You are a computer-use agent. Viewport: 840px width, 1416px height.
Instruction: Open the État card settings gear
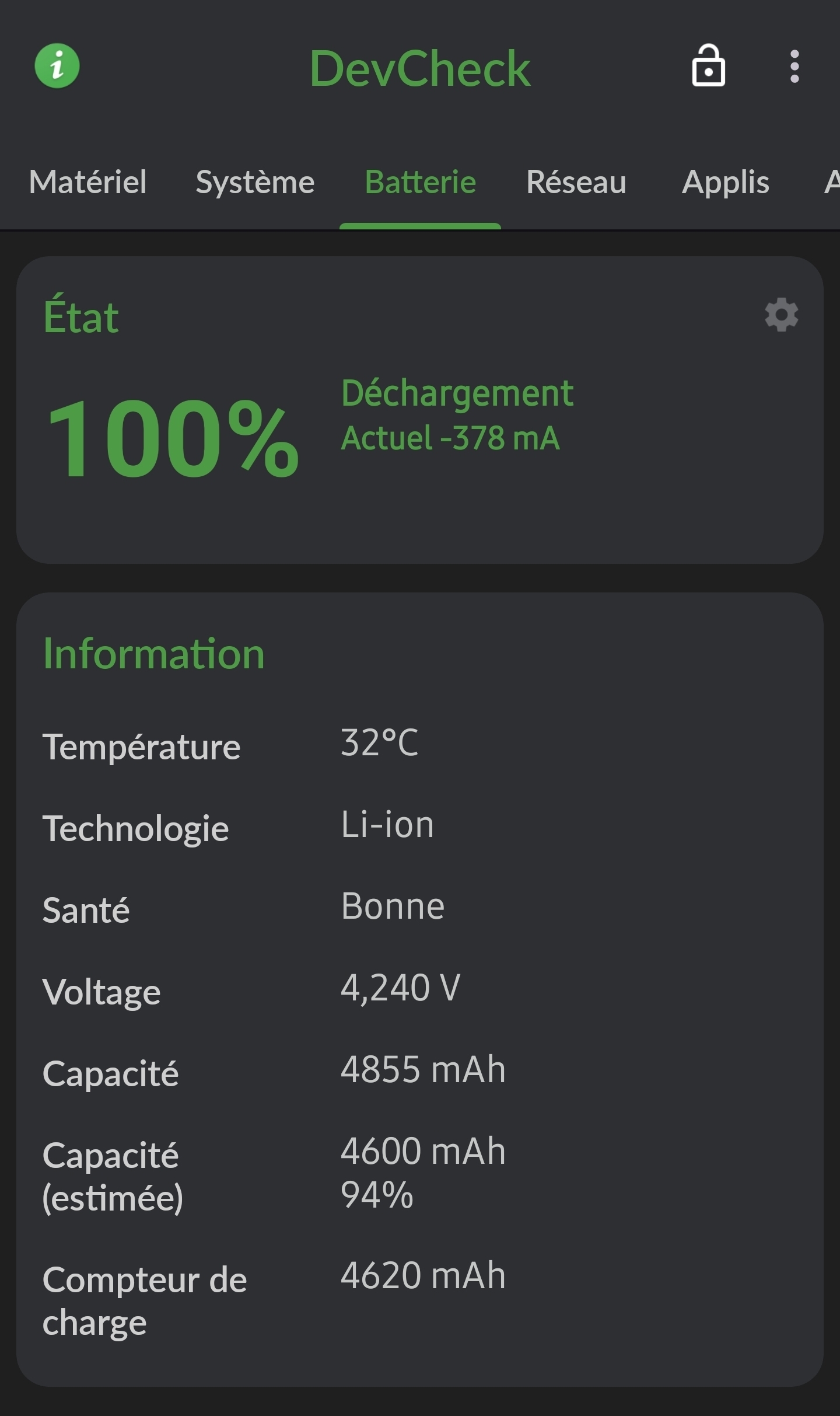click(x=781, y=315)
